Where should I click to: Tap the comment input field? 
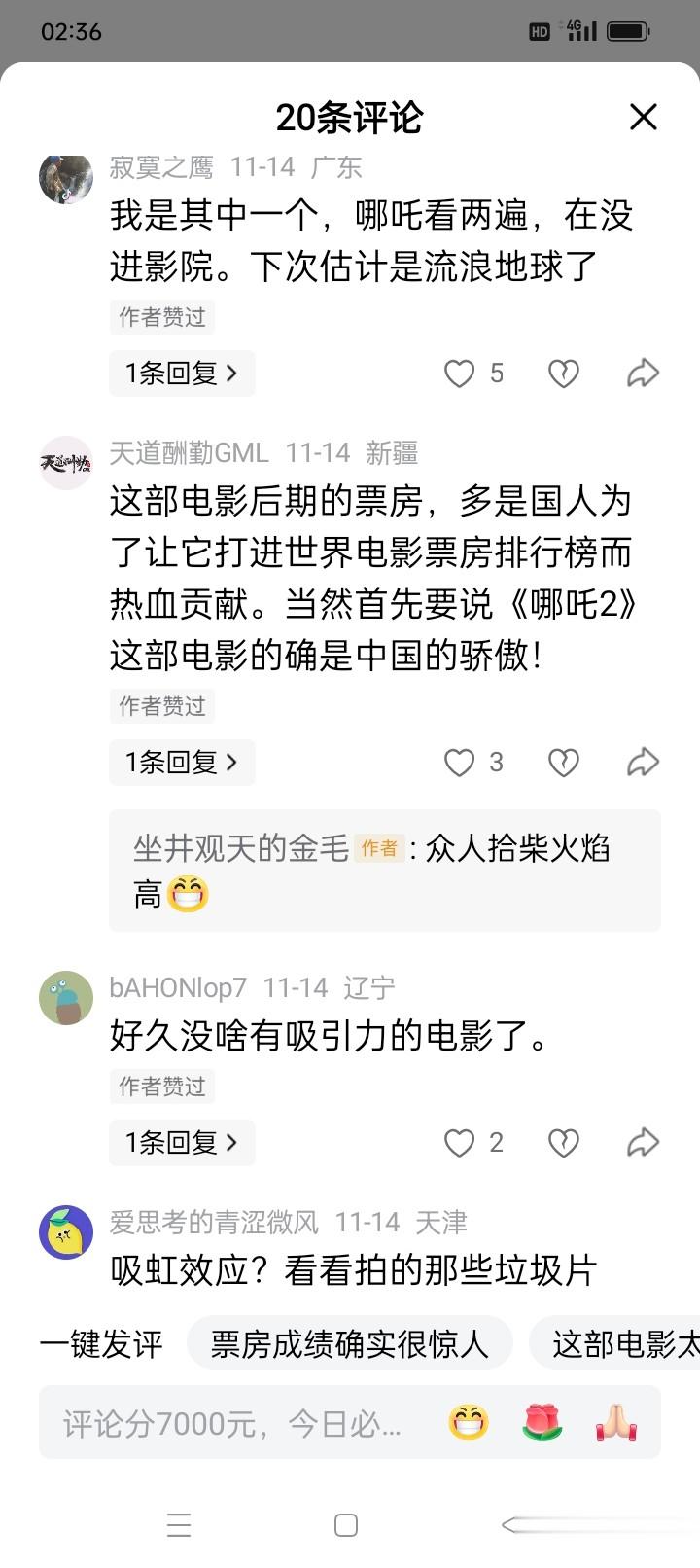[x=233, y=1424]
